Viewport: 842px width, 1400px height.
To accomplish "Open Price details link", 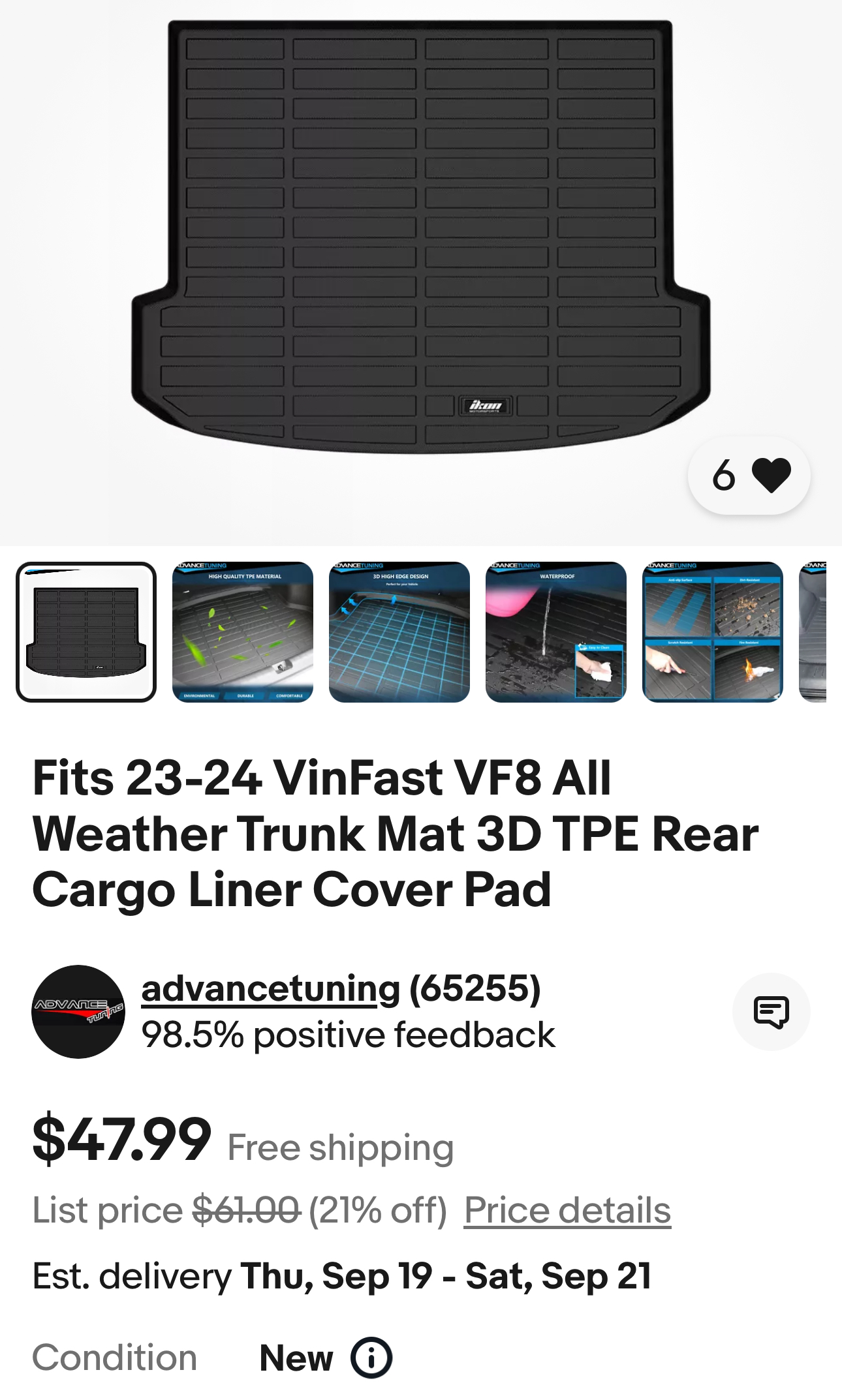I will point(567,1211).
